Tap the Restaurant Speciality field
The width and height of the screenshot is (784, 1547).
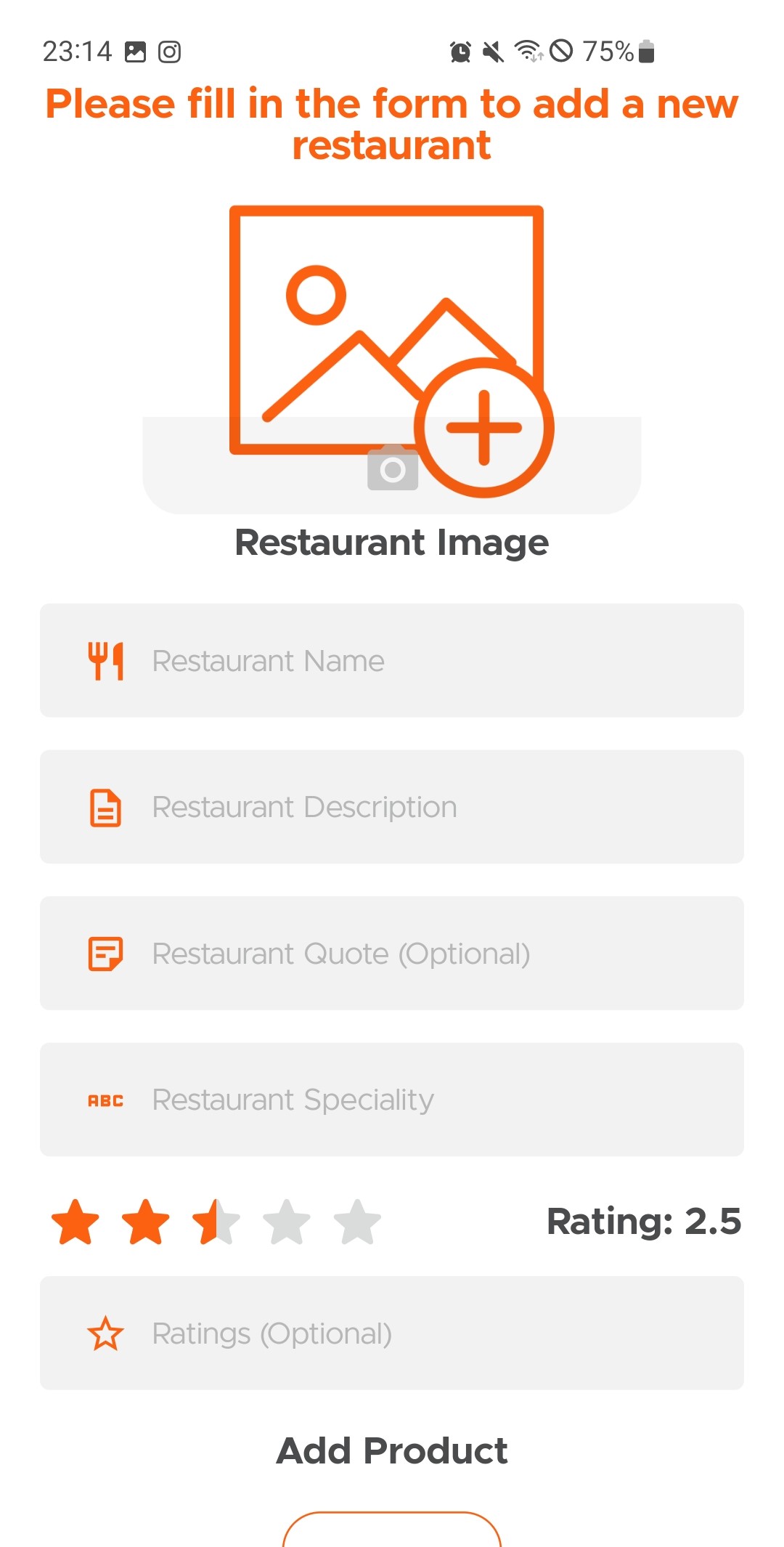pos(392,1100)
